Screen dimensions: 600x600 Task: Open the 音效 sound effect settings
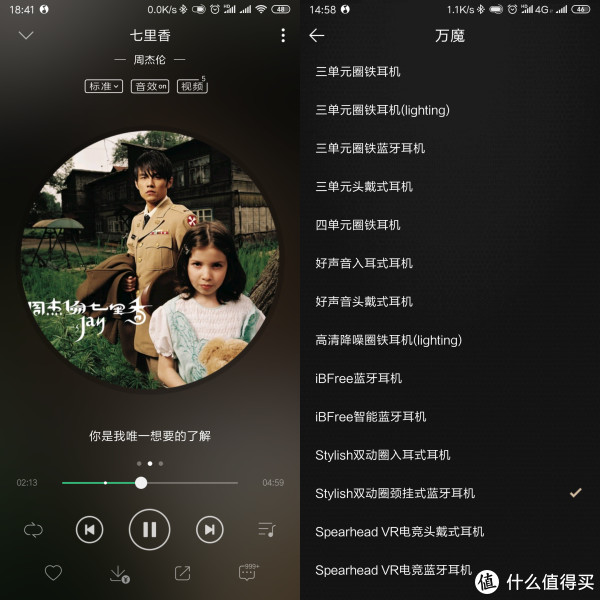(150, 86)
